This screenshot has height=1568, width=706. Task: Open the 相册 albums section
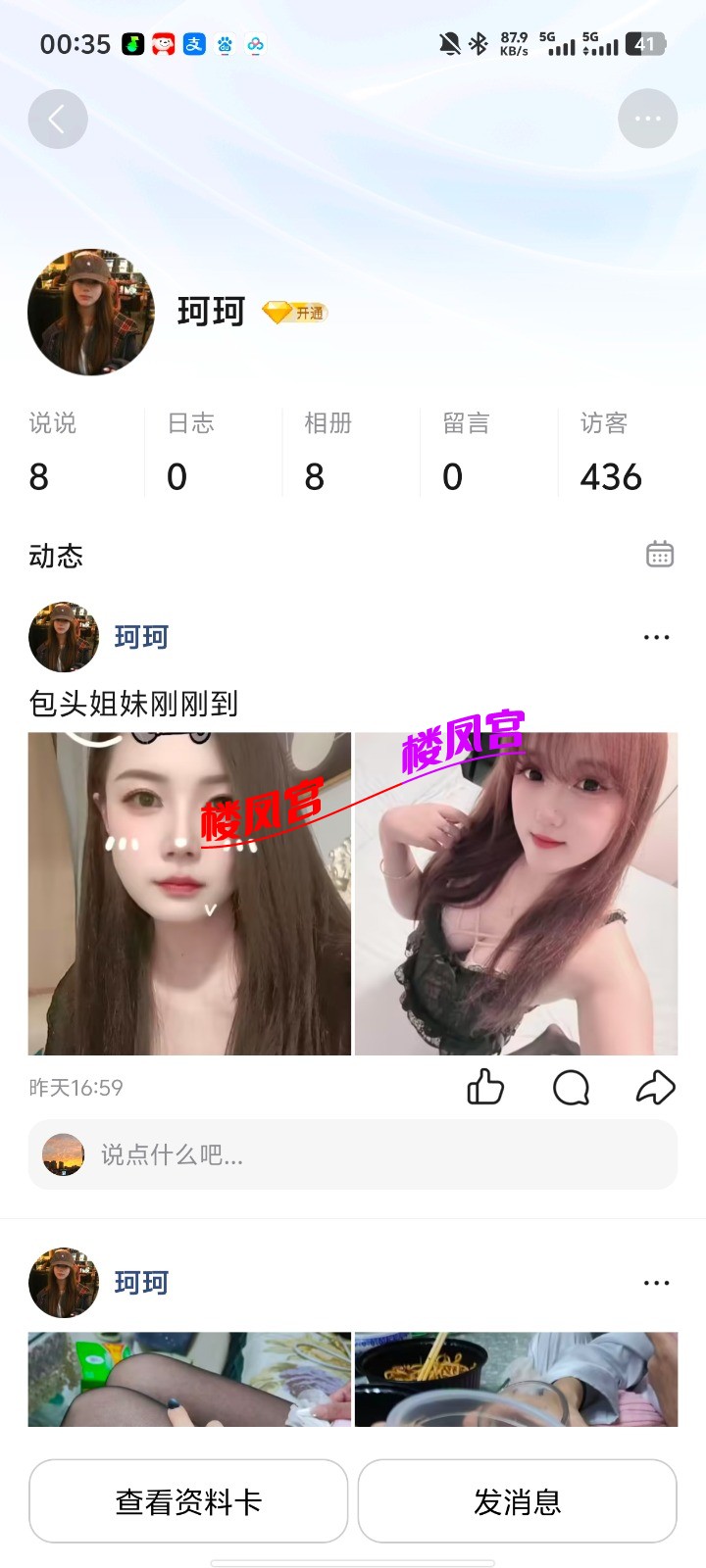[328, 452]
